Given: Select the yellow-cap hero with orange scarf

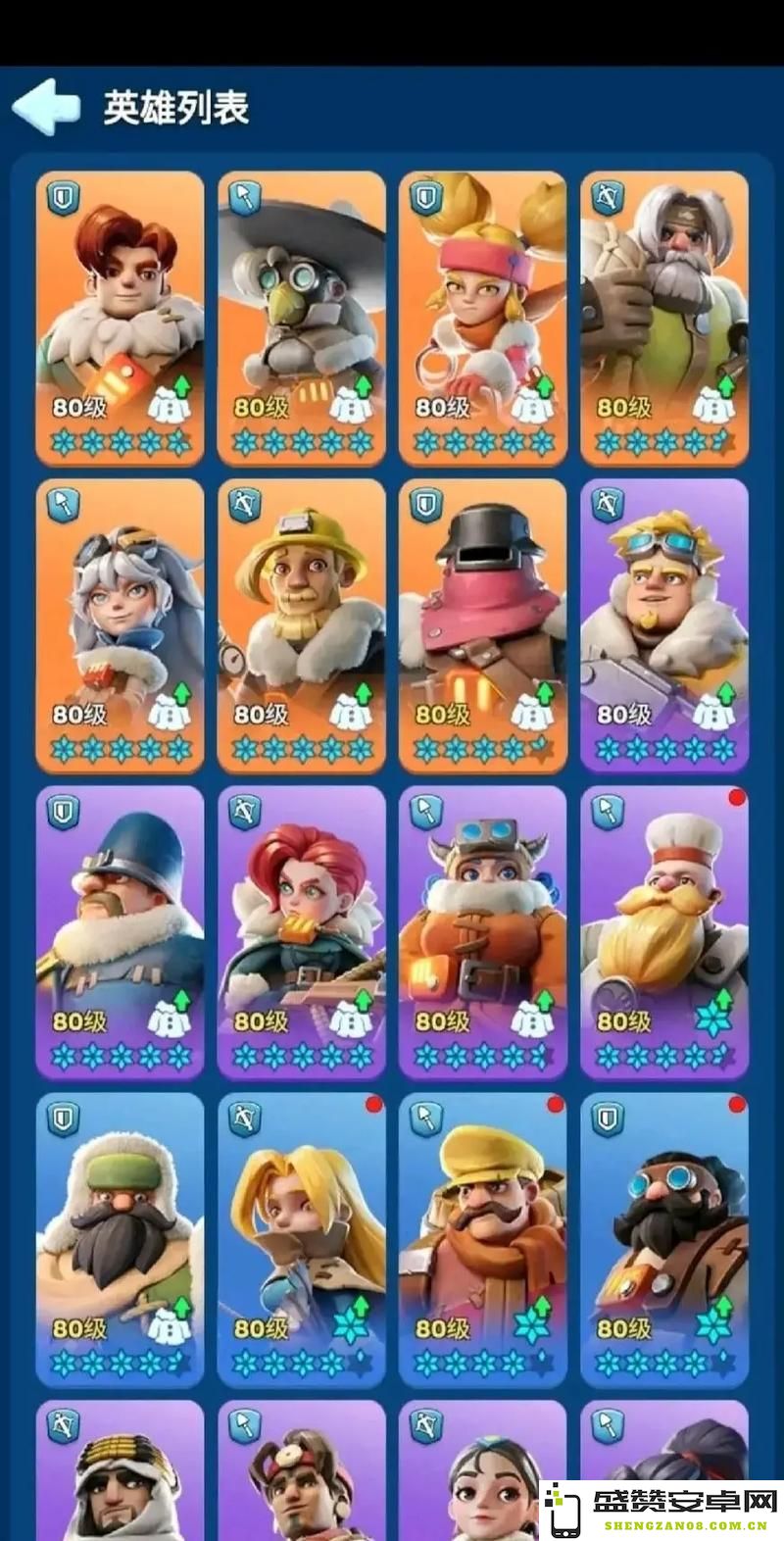Looking at the screenshot, I should [483, 1238].
